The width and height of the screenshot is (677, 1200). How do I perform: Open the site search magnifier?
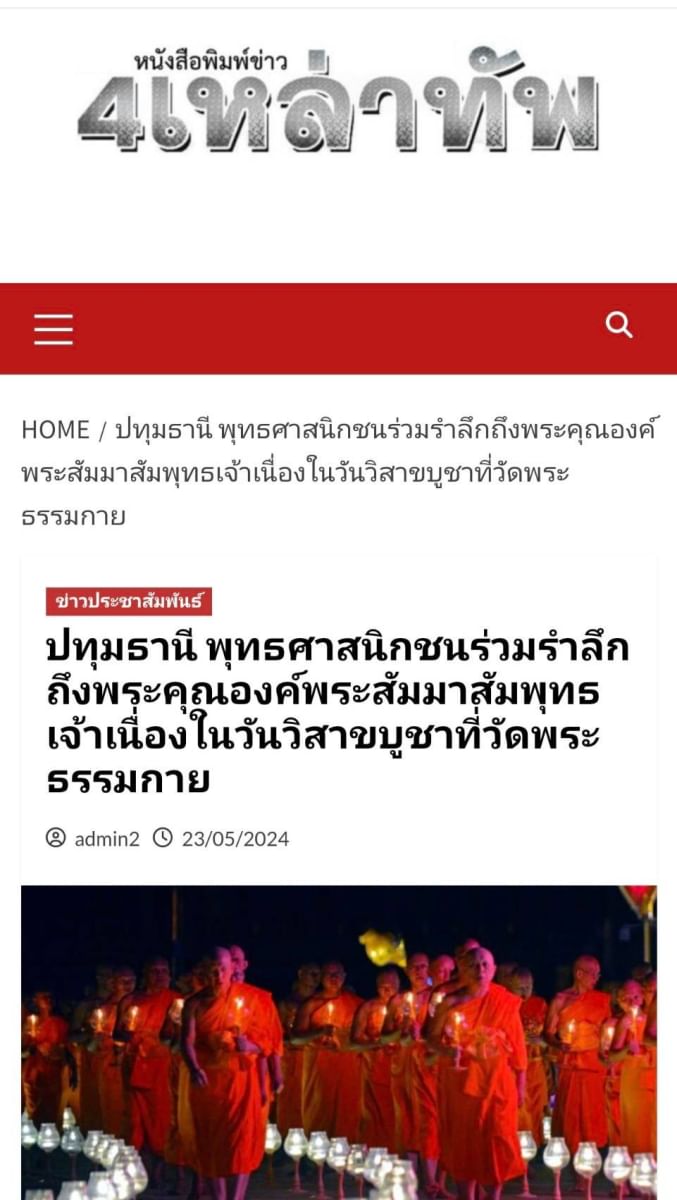620,325
